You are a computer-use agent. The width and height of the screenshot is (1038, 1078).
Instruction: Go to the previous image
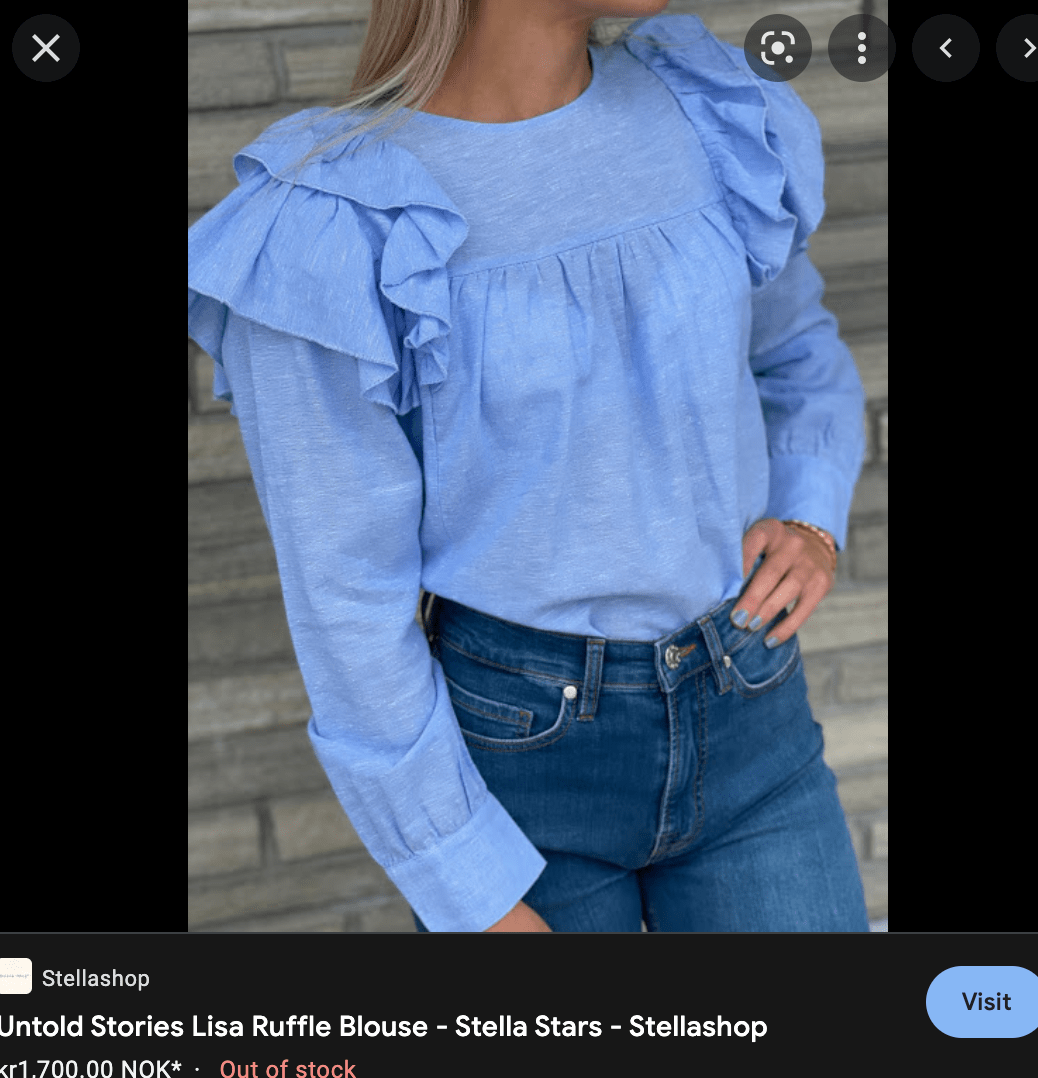coord(945,48)
